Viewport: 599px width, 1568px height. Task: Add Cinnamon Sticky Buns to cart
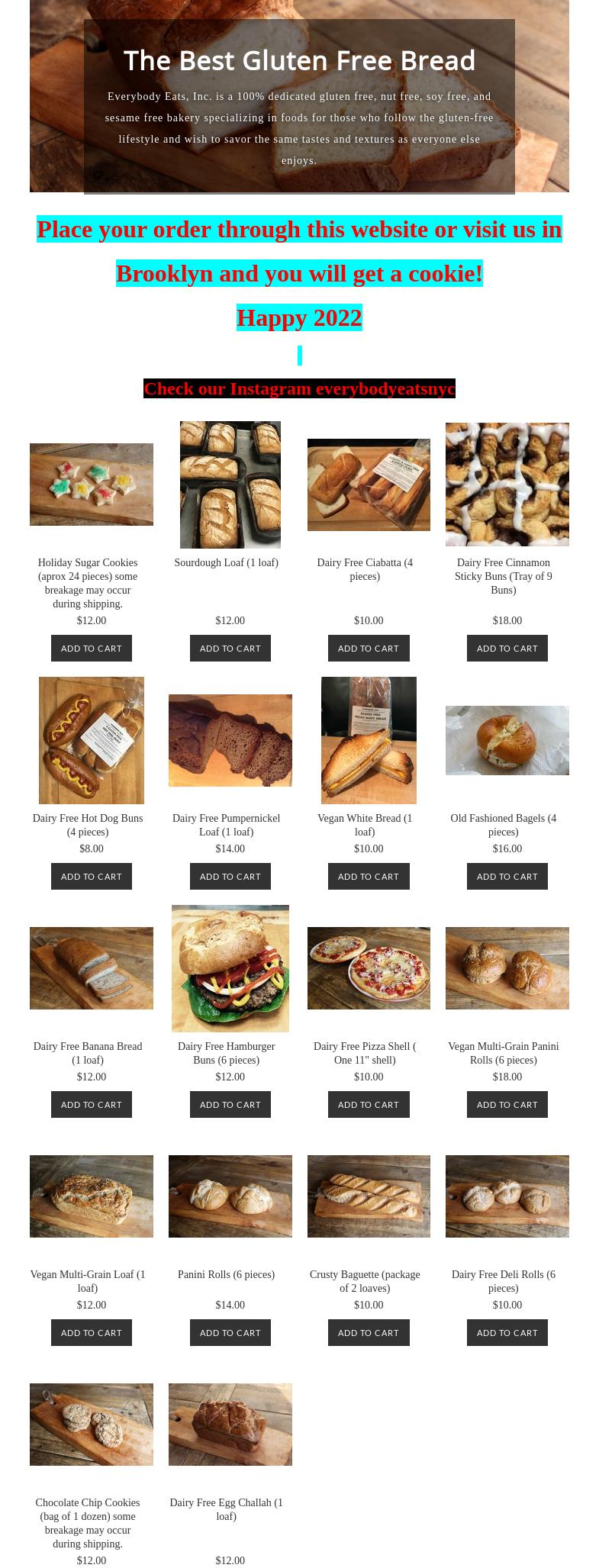pos(507,649)
